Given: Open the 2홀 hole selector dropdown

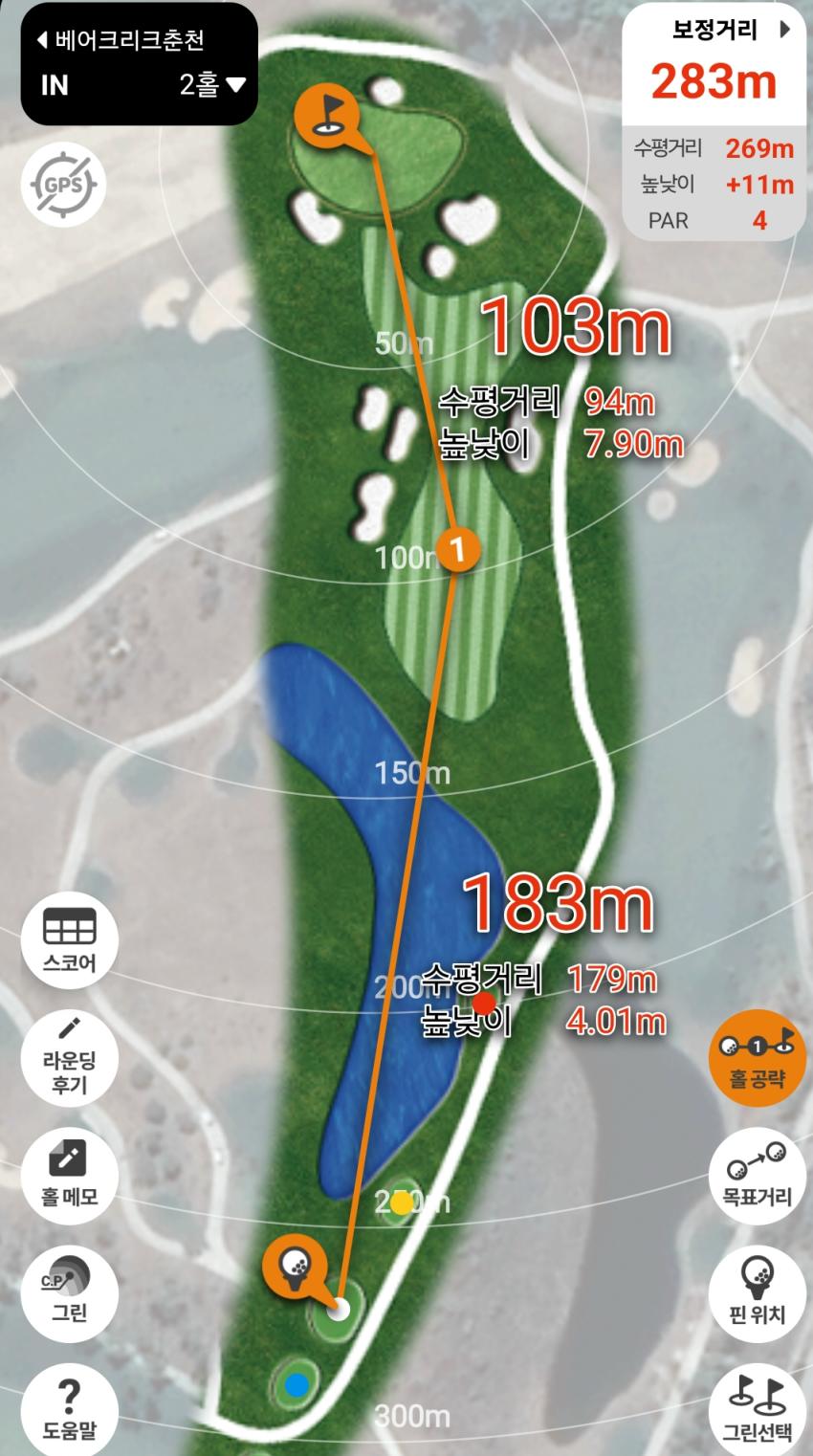Looking at the screenshot, I should [x=212, y=85].
